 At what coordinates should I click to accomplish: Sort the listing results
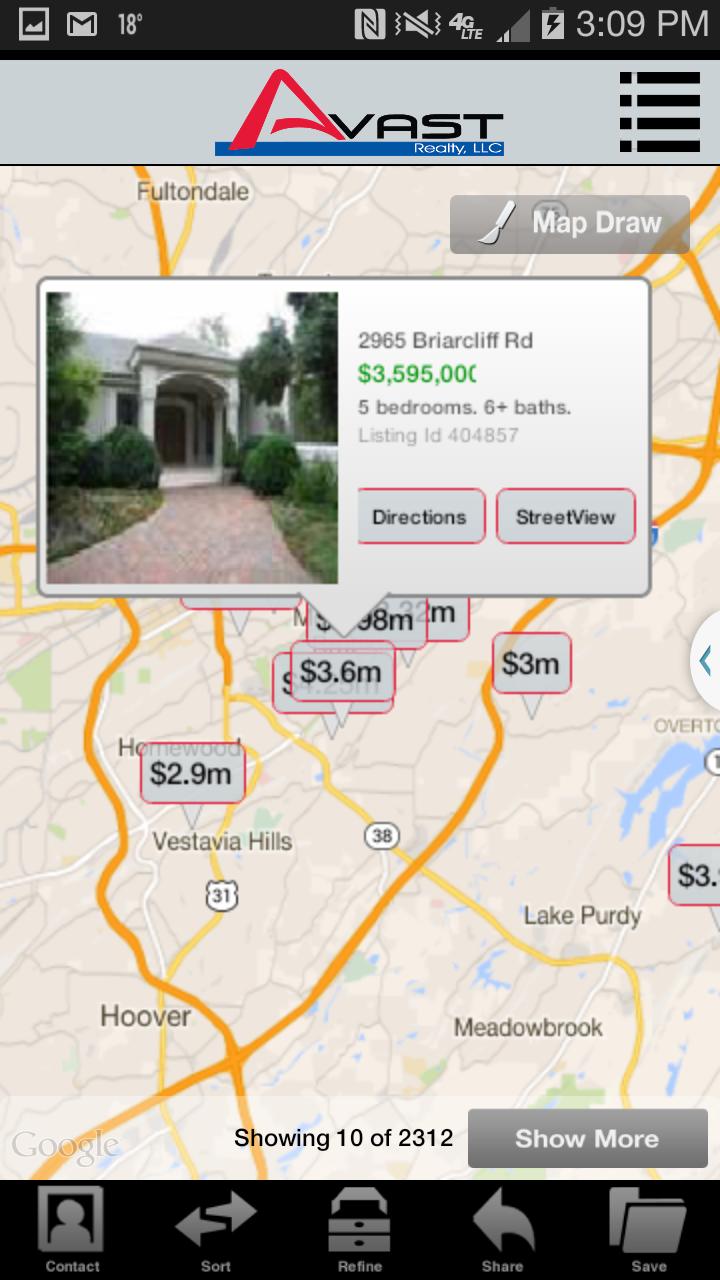(216, 1230)
